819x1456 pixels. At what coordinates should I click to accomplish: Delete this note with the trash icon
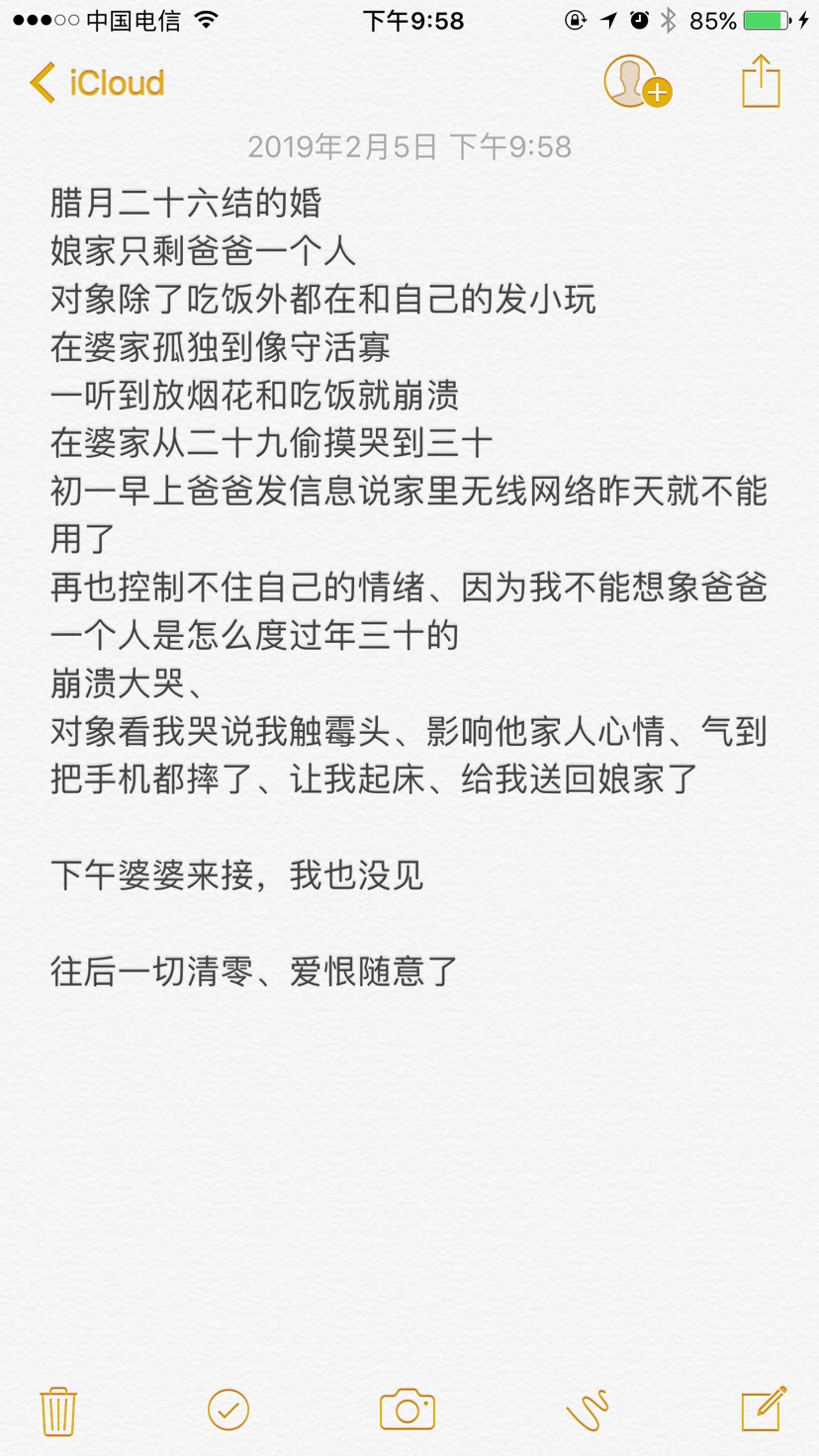coord(58,1410)
